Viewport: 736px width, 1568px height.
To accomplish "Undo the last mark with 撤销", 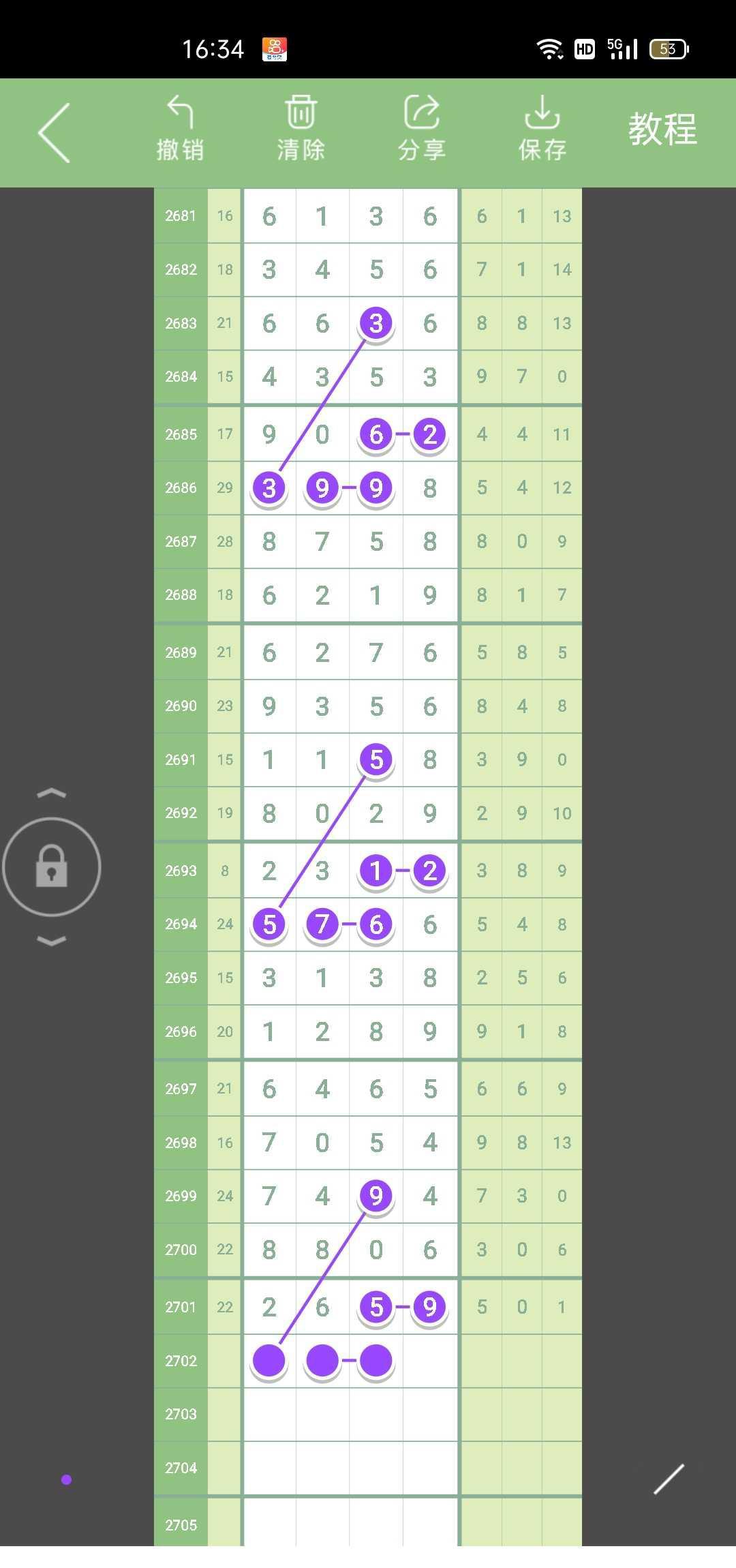I will [x=181, y=130].
